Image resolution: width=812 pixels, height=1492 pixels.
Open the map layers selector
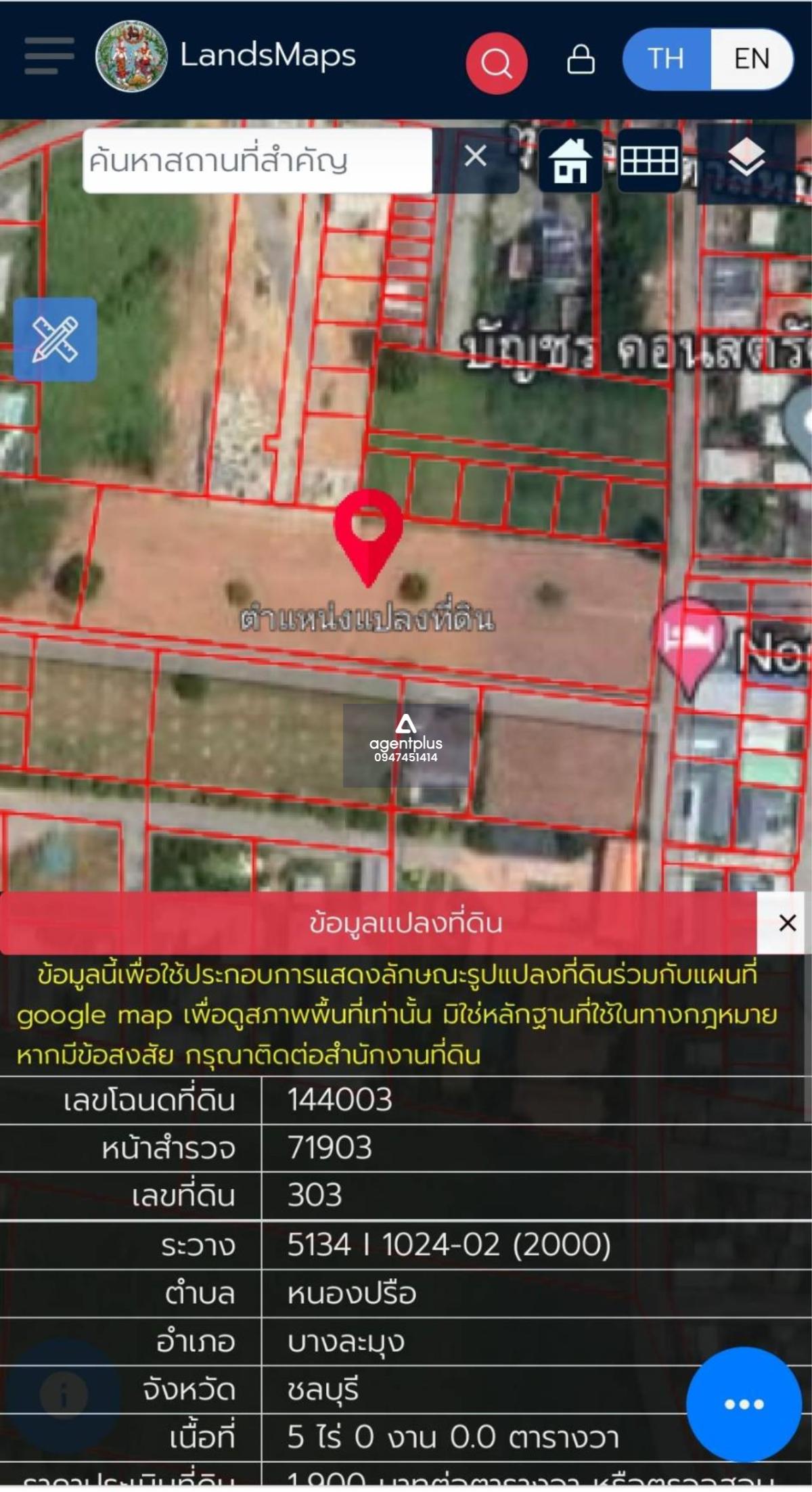746,160
